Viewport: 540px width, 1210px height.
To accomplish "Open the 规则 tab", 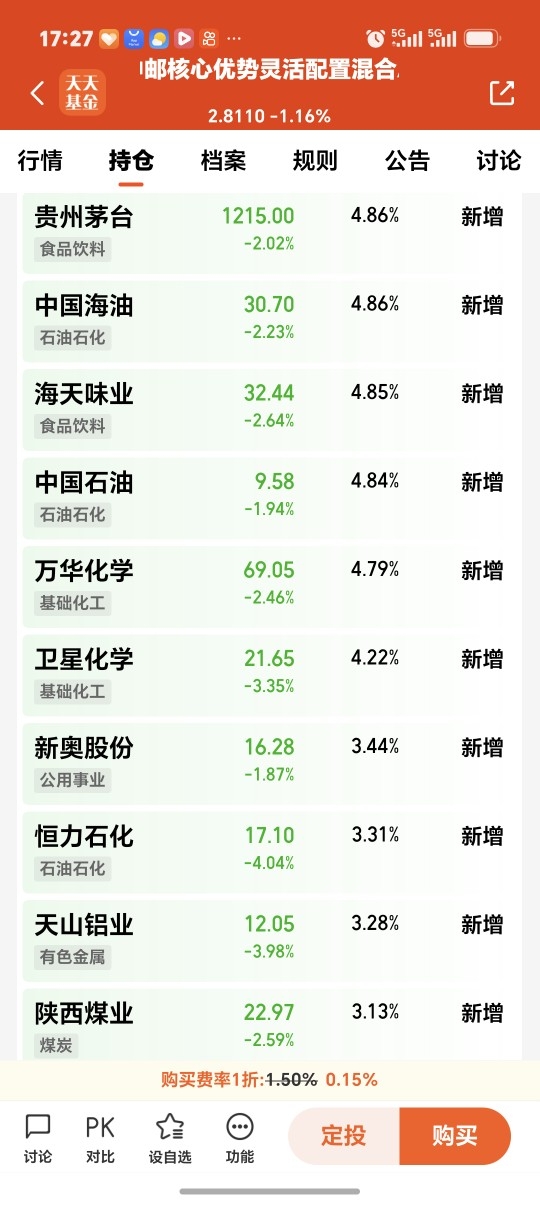I will [315, 161].
